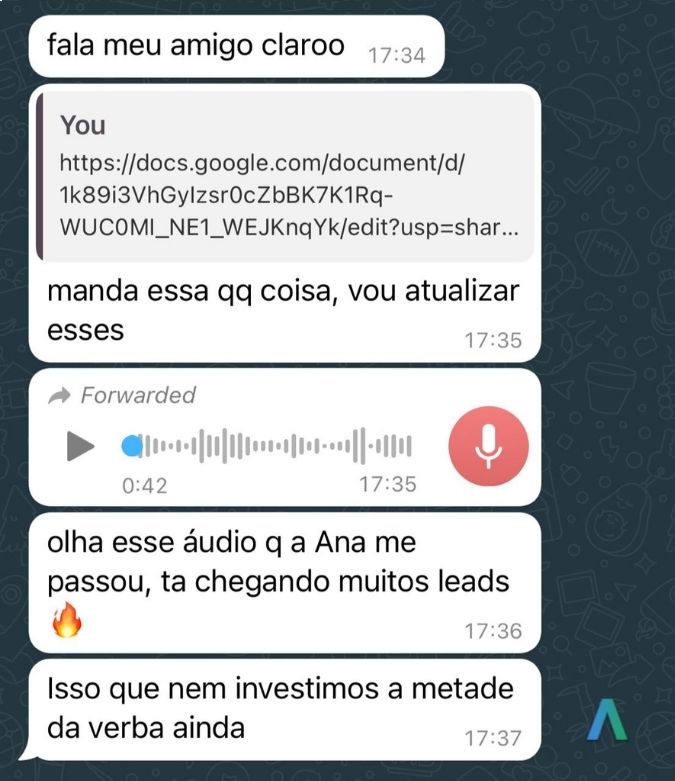Screen dimensions: 675x781
Task: Play the forwarded 0:42 voice message
Action: (x=80, y=446)
